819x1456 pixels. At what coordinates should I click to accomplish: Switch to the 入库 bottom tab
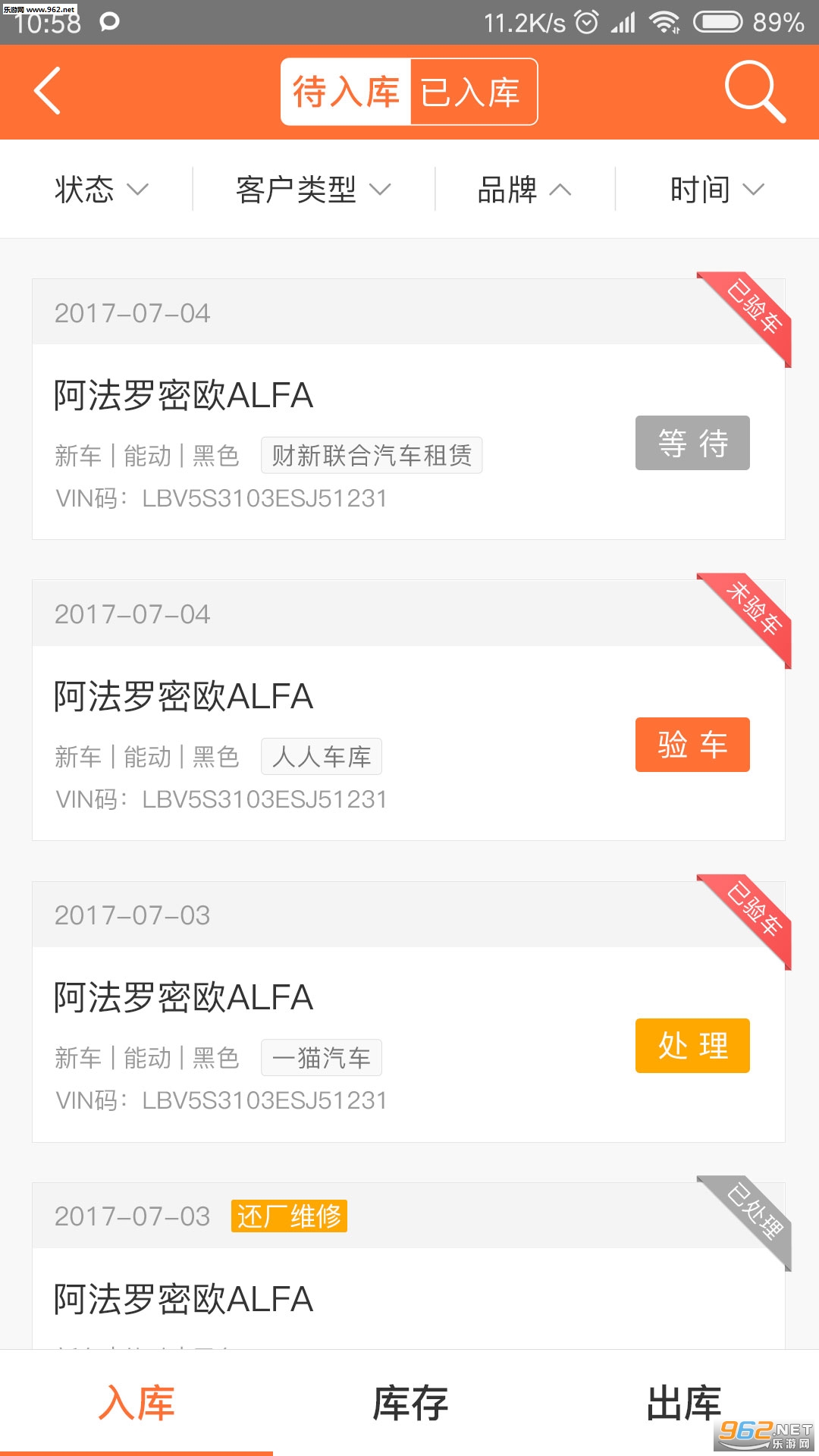136,1403
